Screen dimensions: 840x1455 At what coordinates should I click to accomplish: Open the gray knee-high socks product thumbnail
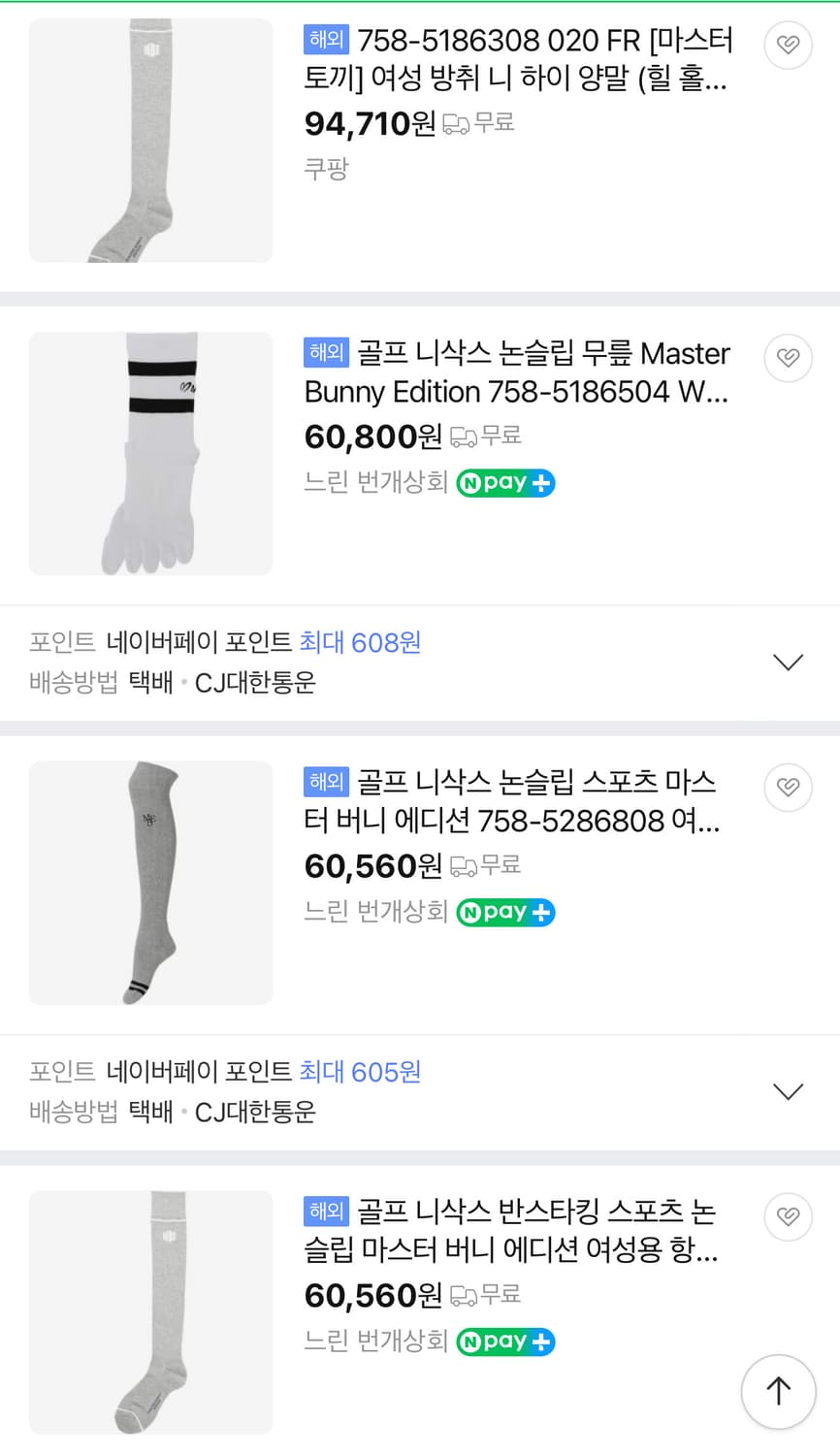click(150, 882)
